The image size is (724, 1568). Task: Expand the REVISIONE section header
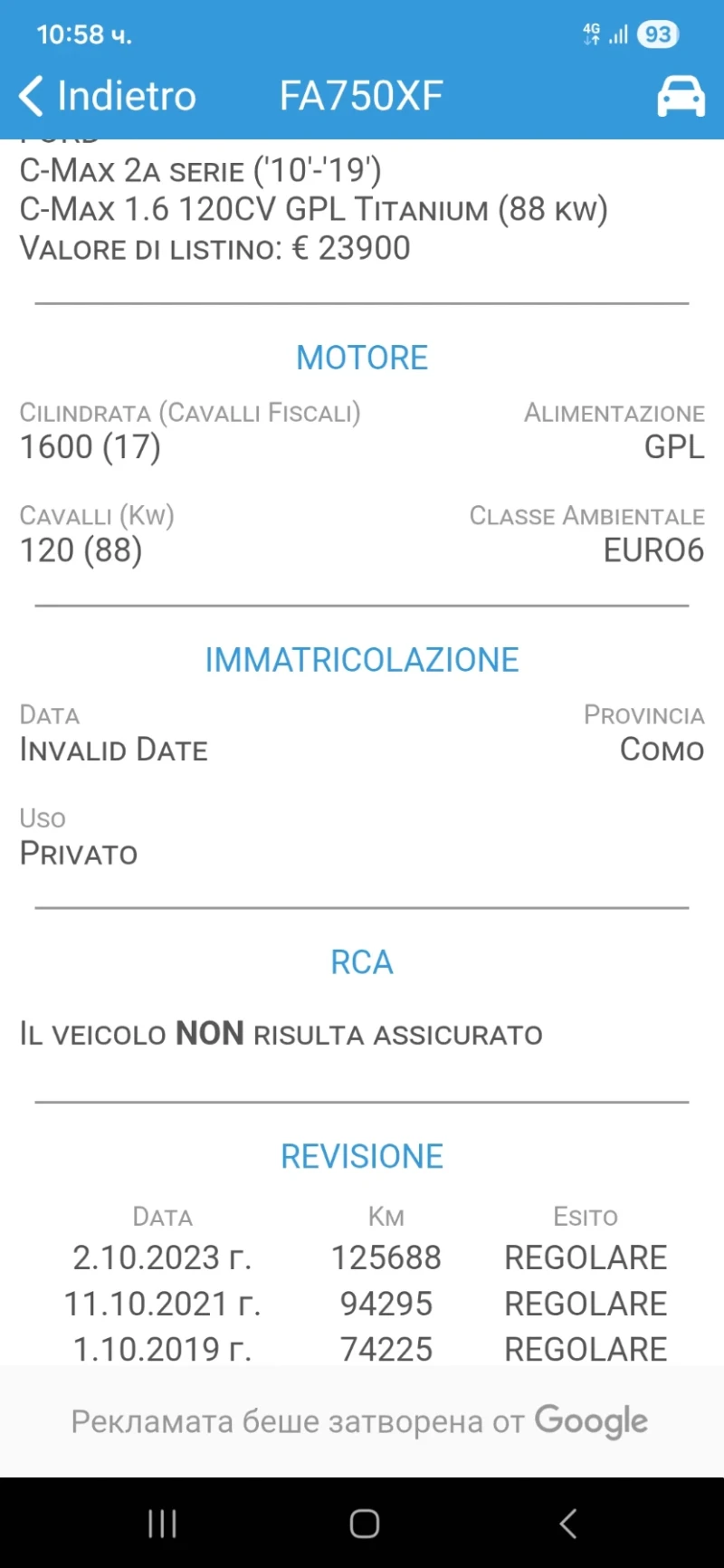tap(362, 1155)
